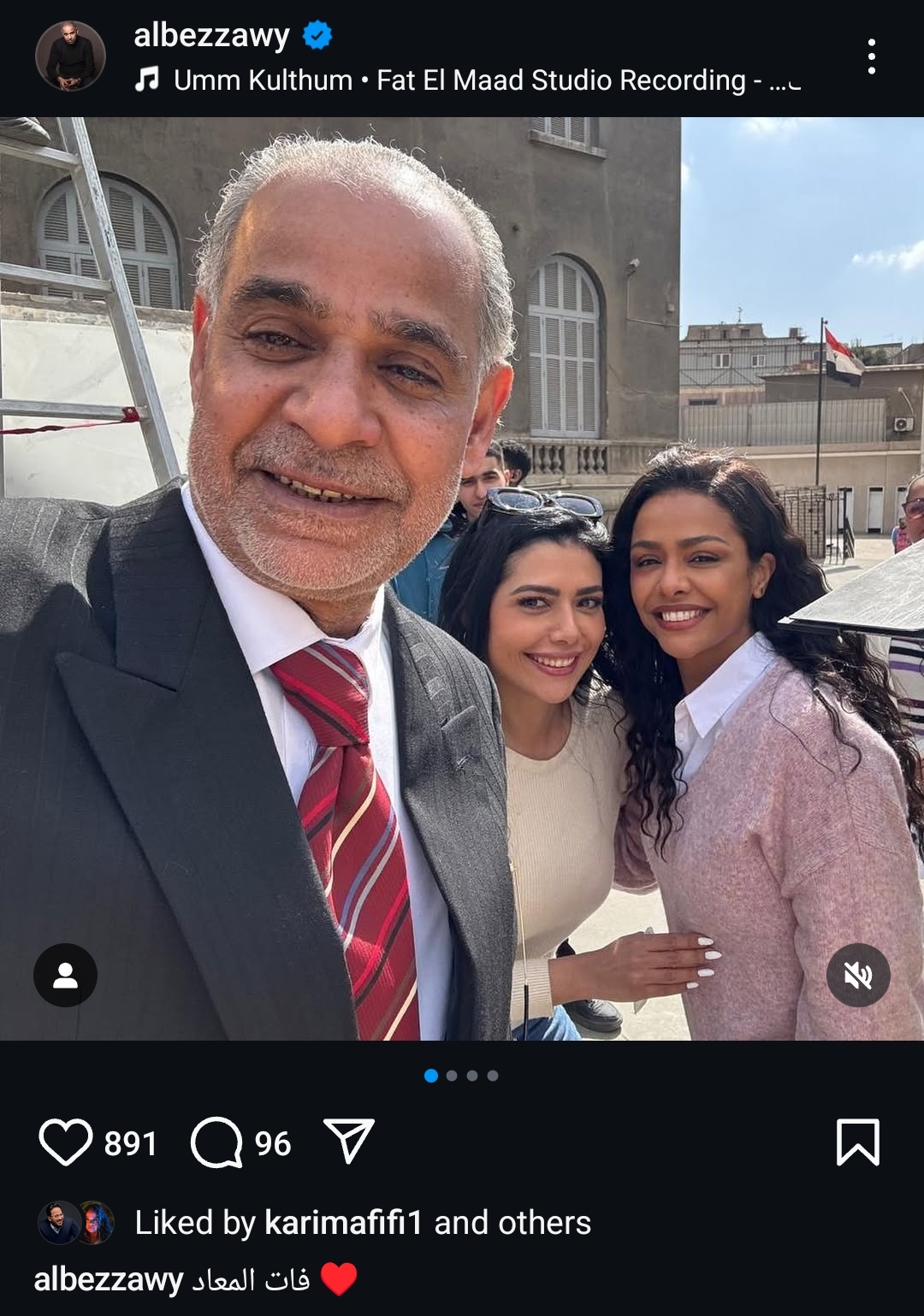
Task: Show tagged people on the photo
Action: coord(65,975)
